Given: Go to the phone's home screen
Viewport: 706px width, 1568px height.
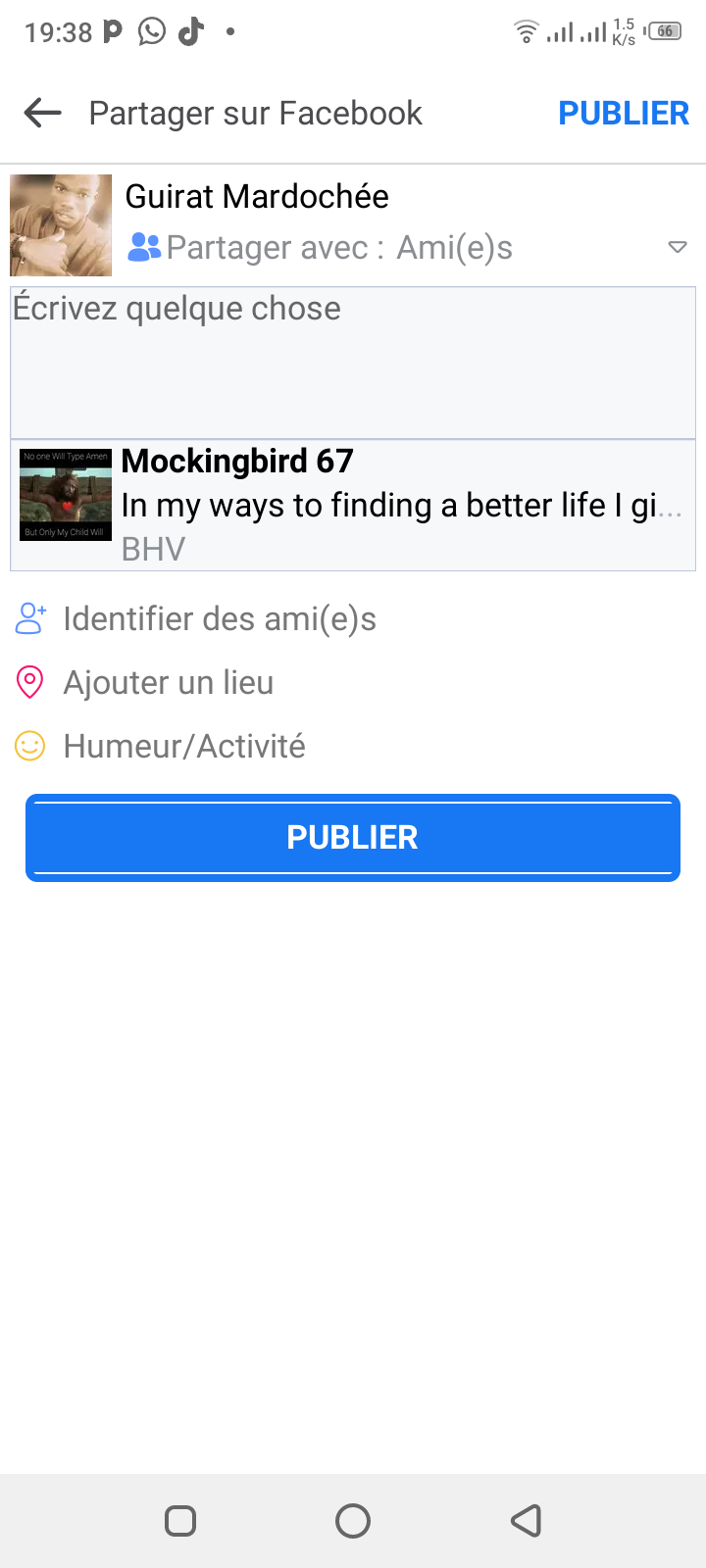Looking at the screenshot, I should pyautogui.click(x=353, y=1521).
